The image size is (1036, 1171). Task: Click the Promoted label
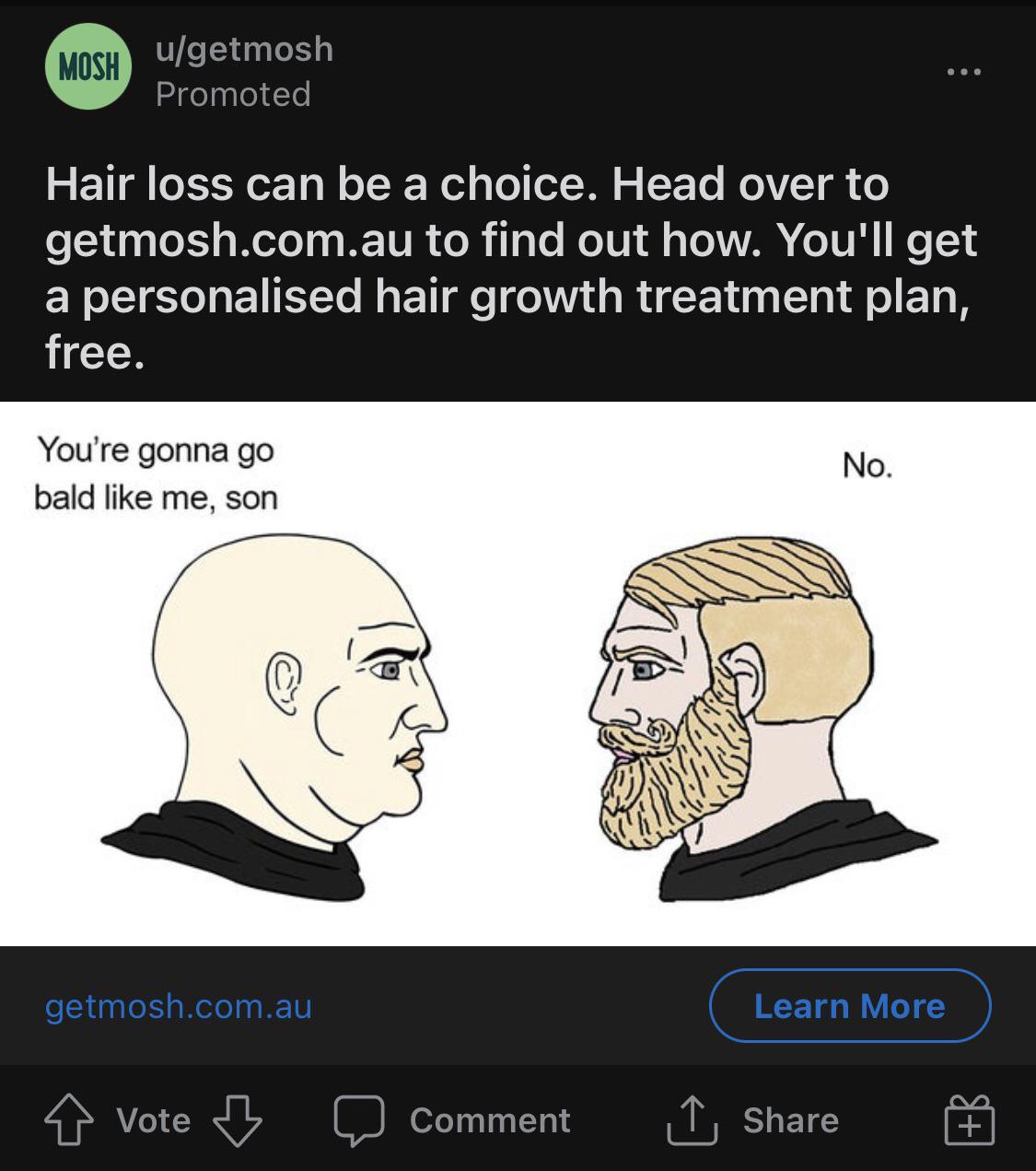[x=234, y=92]
